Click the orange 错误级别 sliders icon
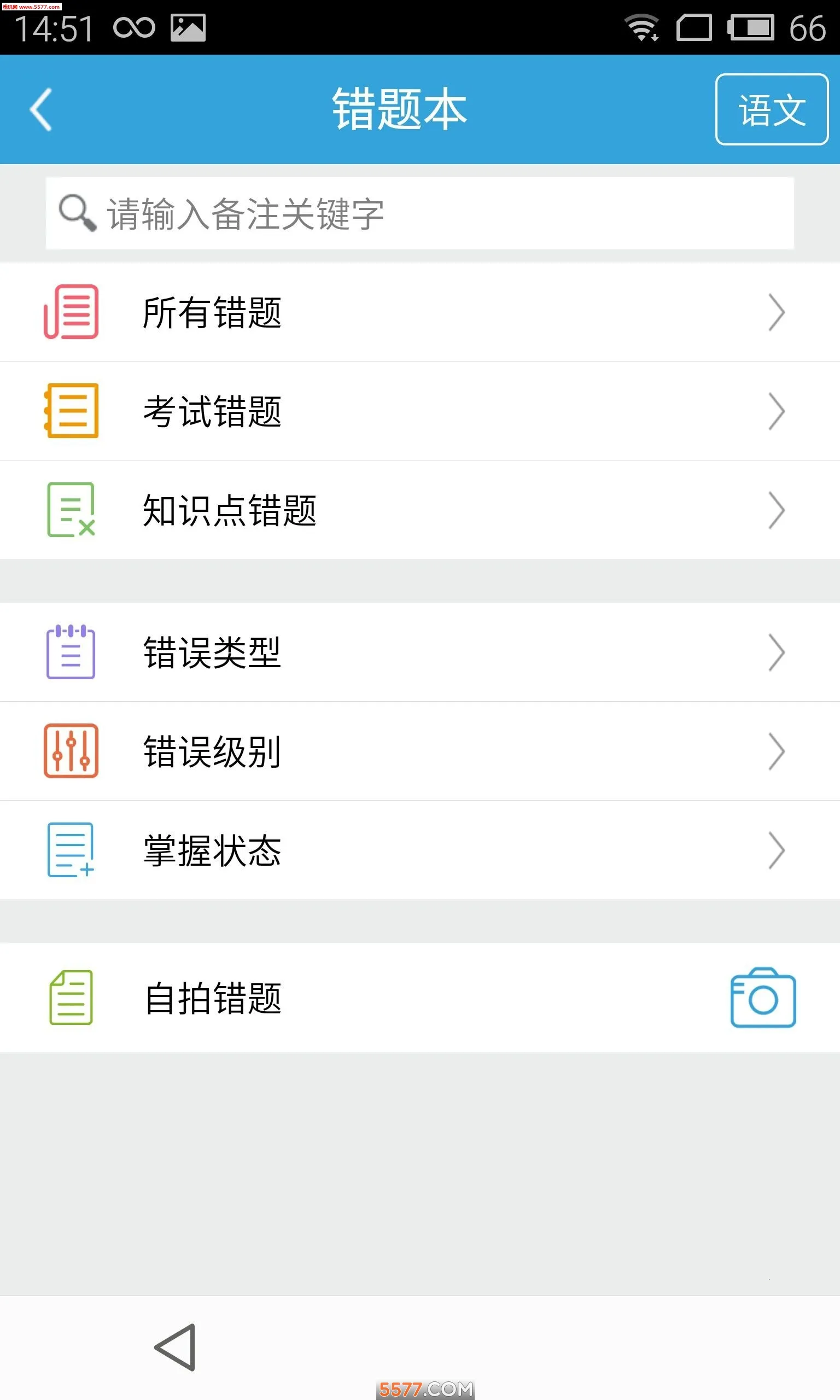840x1400 pixels. click(x=71, y=751)
